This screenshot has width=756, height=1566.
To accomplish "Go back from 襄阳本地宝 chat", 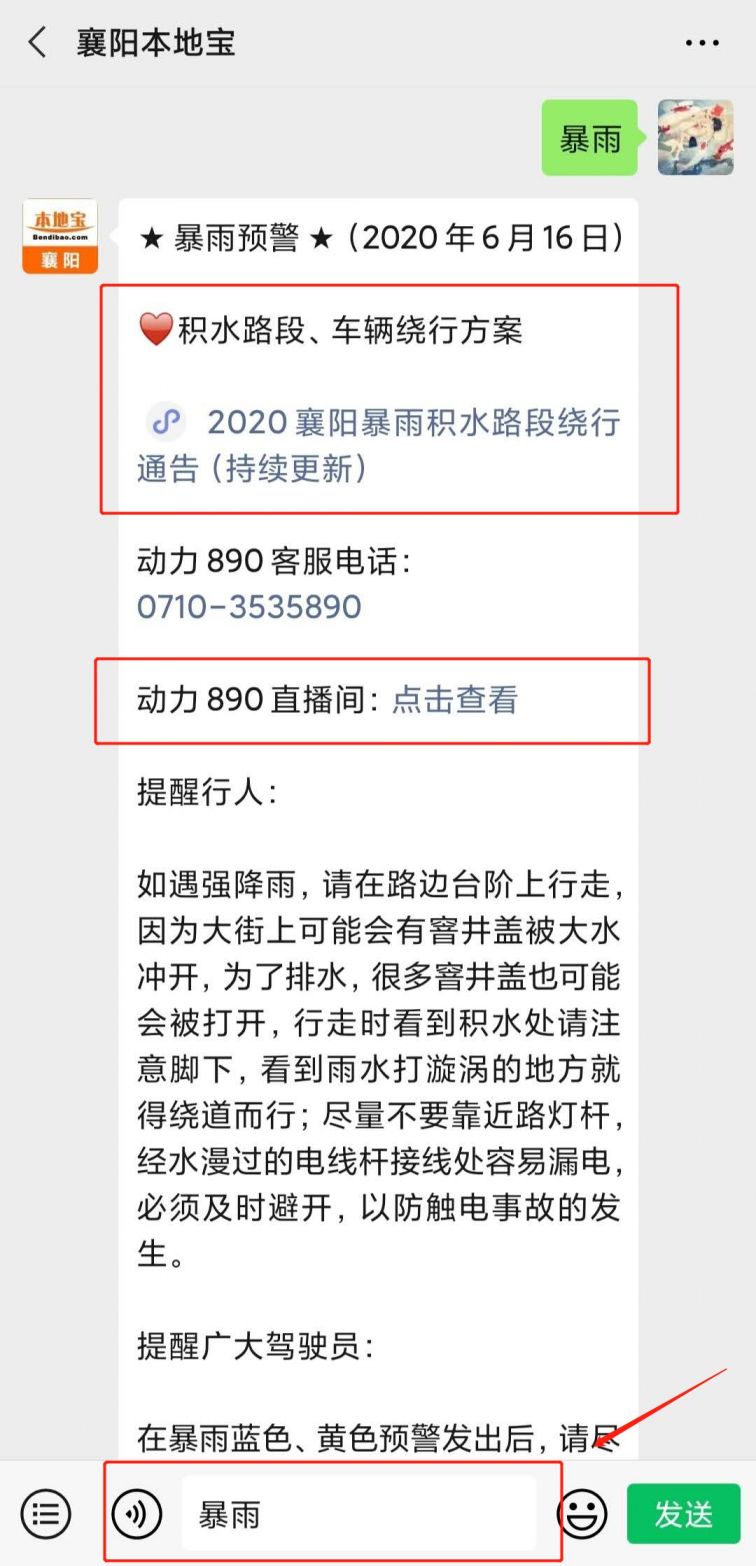I will point(38,43).
